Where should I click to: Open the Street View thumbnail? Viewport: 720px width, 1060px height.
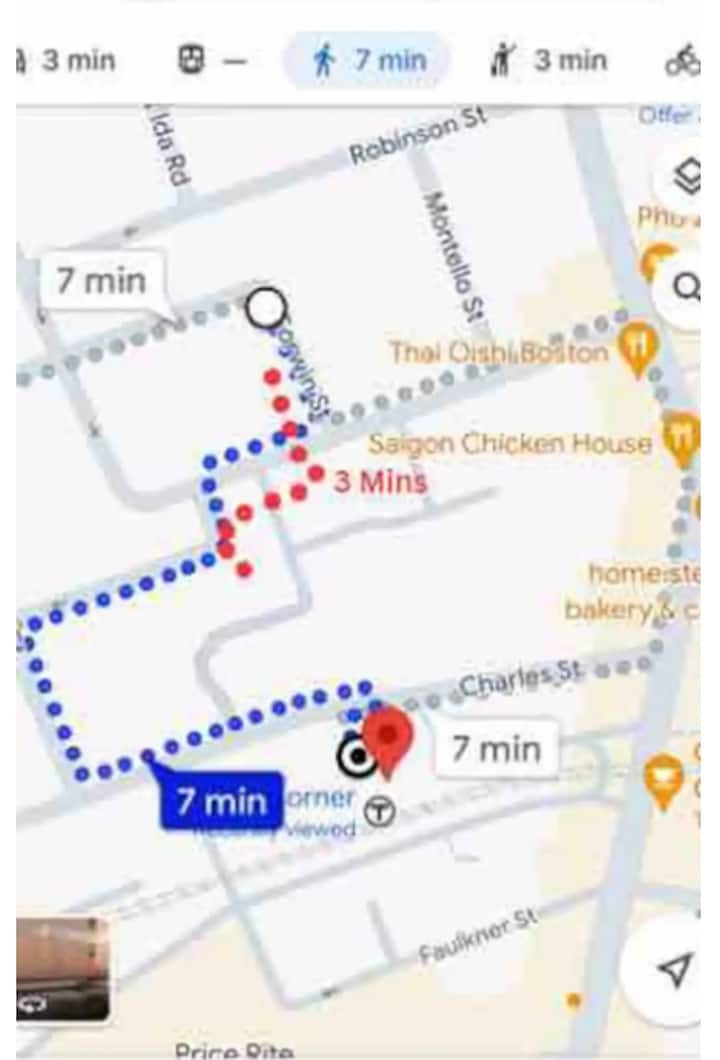coord(62,968)
